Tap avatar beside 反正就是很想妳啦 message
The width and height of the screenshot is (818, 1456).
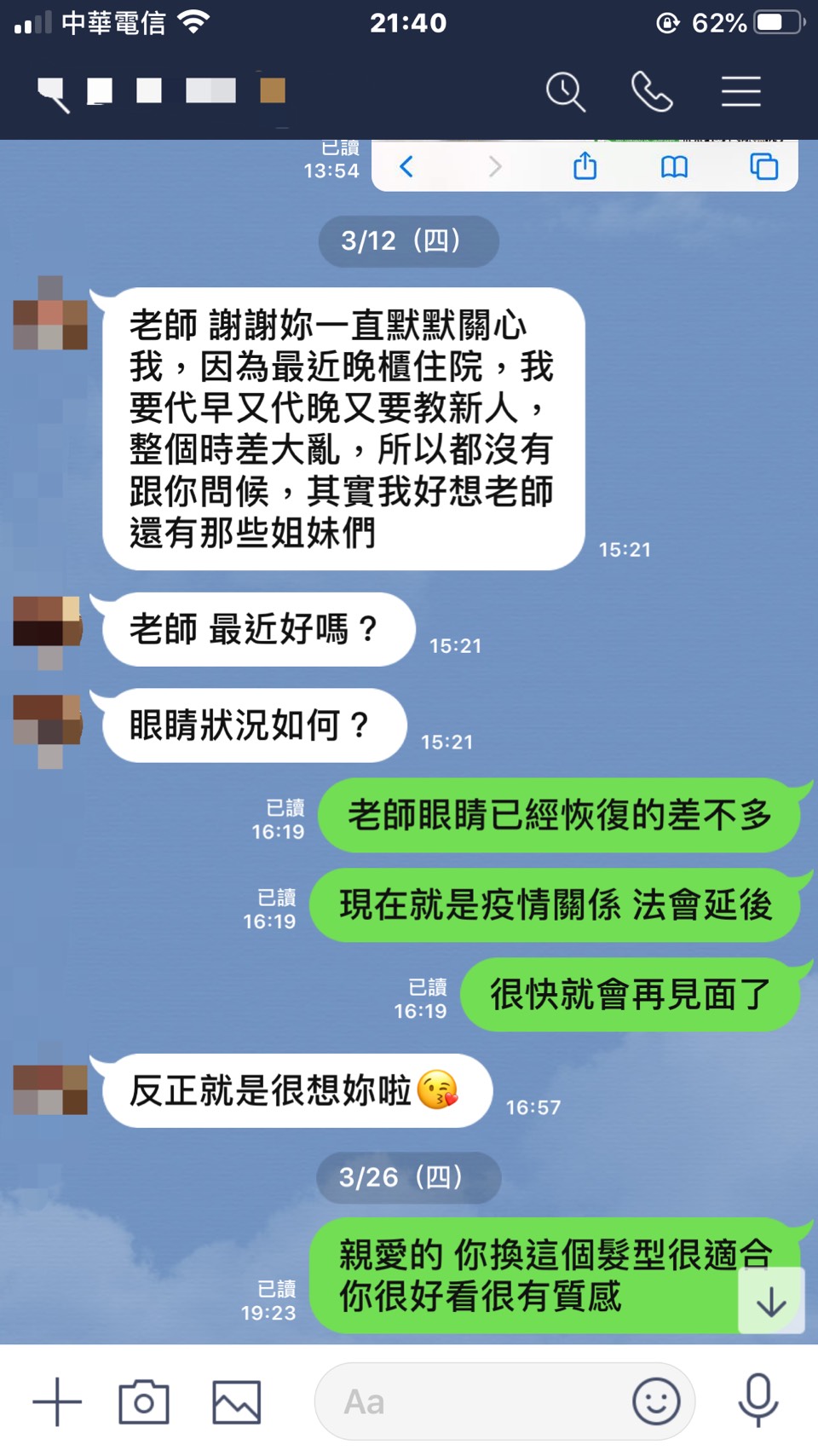[49, 1090]
